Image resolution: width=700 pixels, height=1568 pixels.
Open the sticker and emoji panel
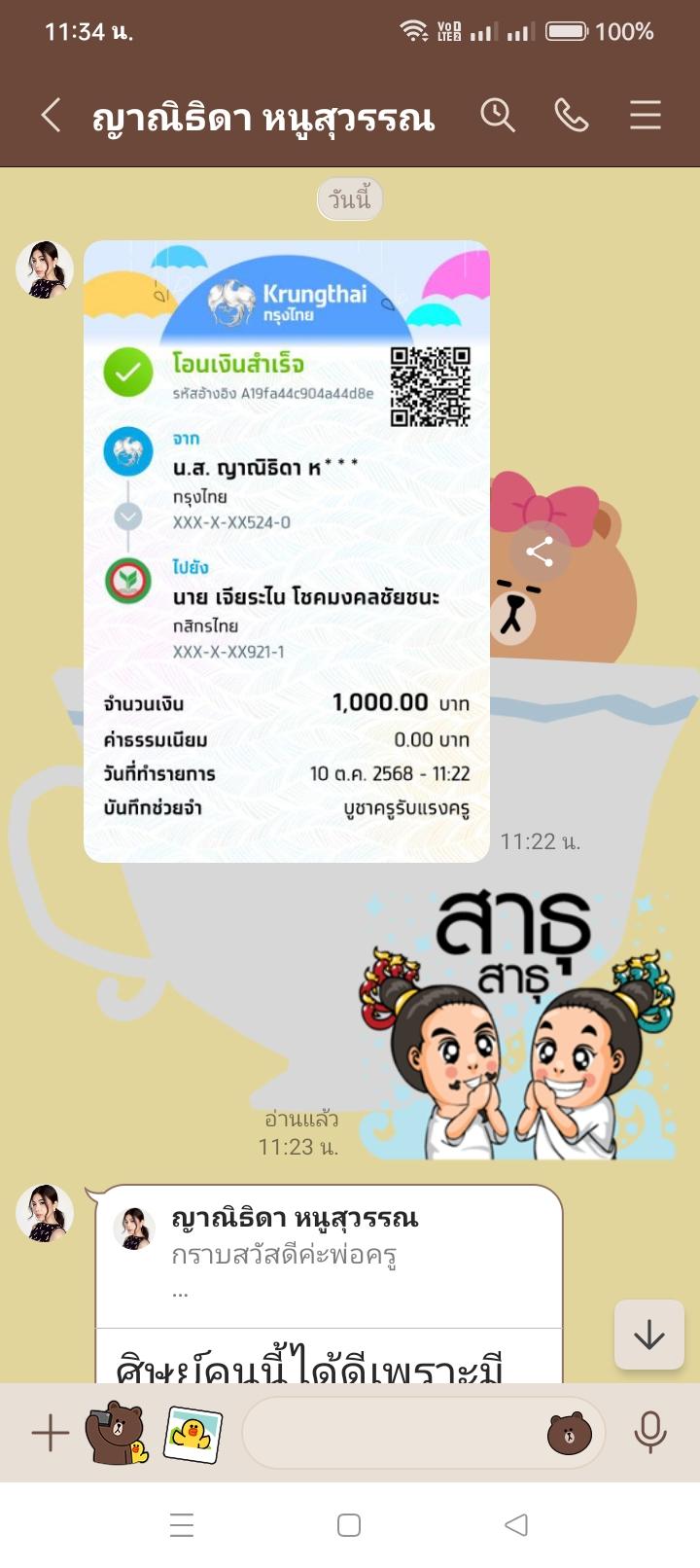pyautogui.click(x=570, y=1433)
